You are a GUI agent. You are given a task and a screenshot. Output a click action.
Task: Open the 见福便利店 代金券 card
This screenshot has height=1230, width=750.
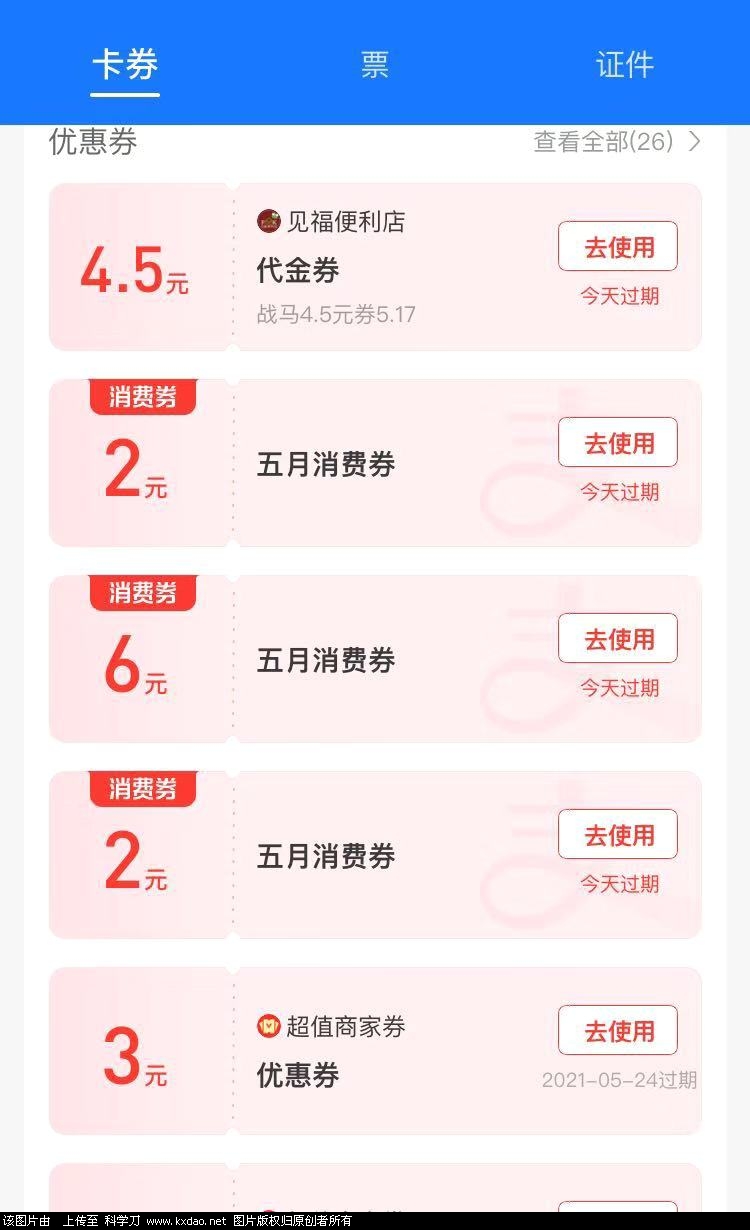click(x=380, y=268)
